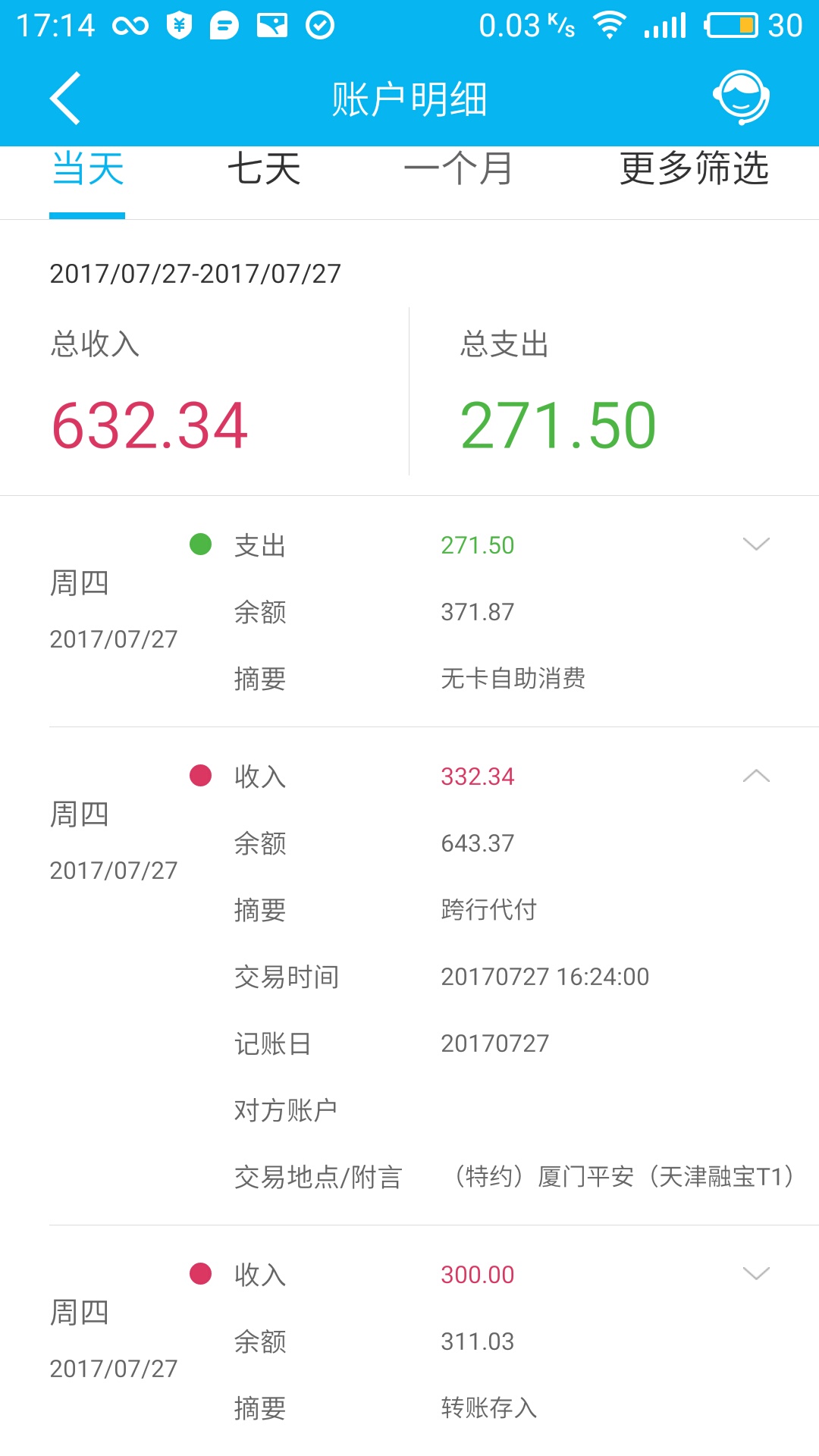Collapse the 332.34 收入 transaction details

(x=756, y=776)
